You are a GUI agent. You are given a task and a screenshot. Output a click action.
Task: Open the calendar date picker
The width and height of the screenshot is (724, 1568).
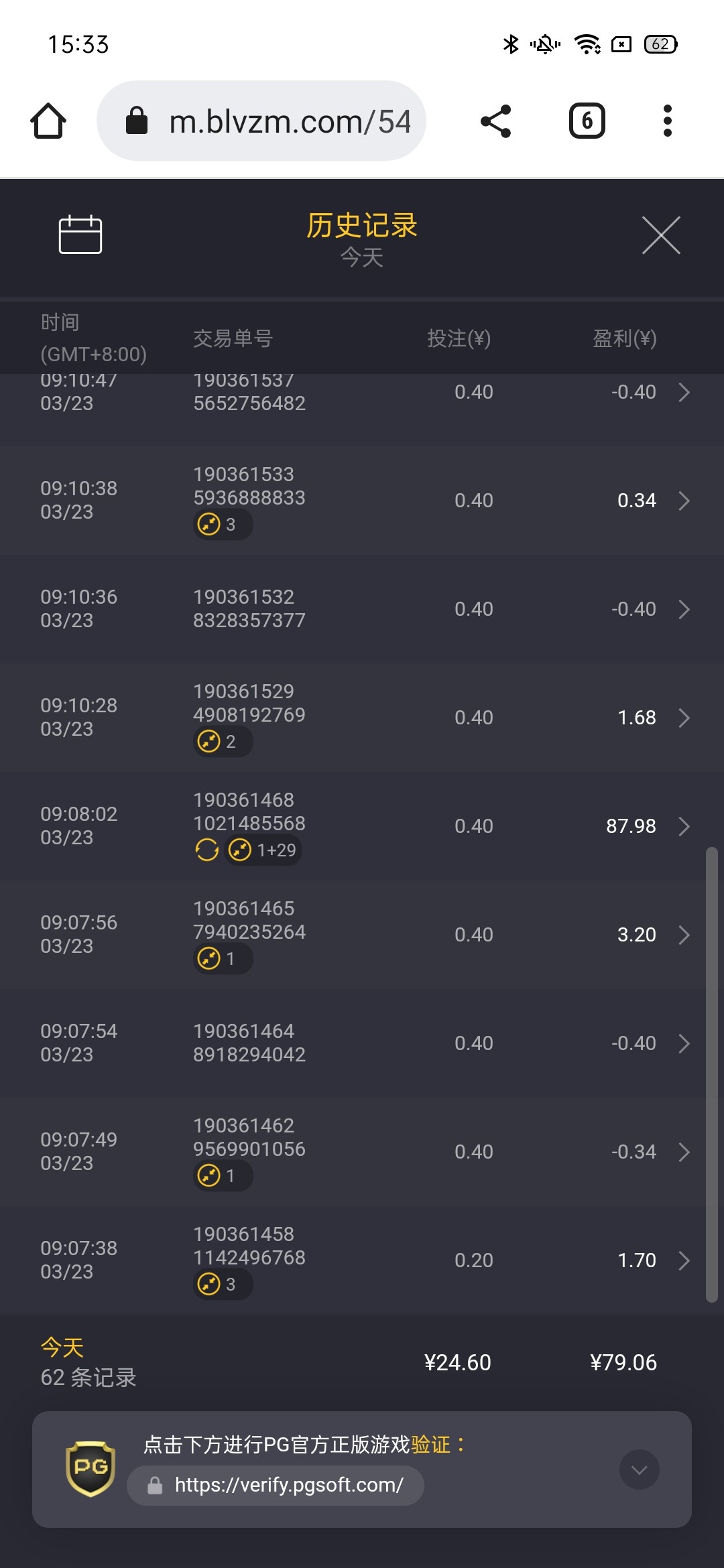tap(80, 235)
